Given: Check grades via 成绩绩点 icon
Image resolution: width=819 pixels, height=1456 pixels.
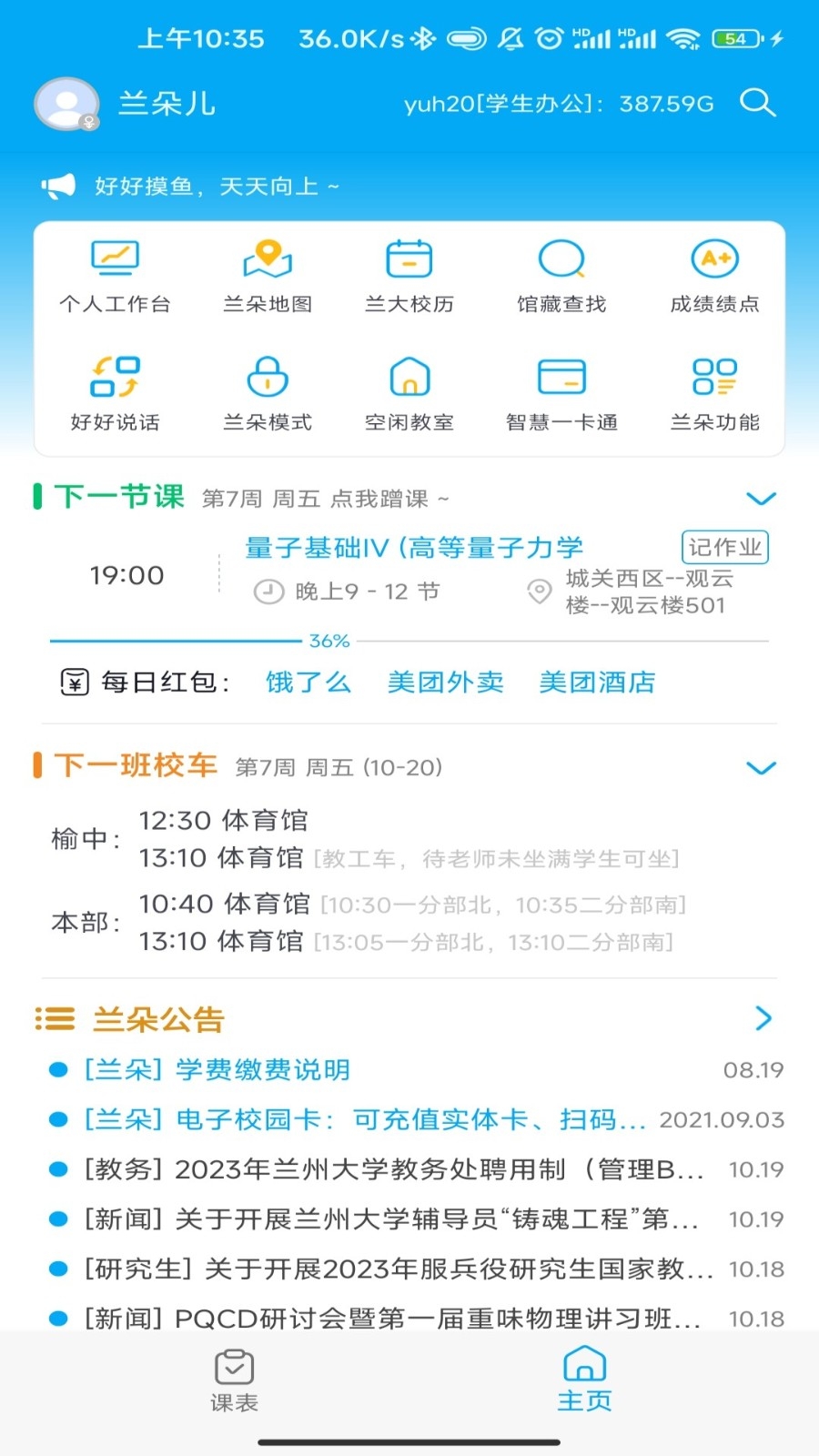Looking at the screenshot, I should 713,275.
